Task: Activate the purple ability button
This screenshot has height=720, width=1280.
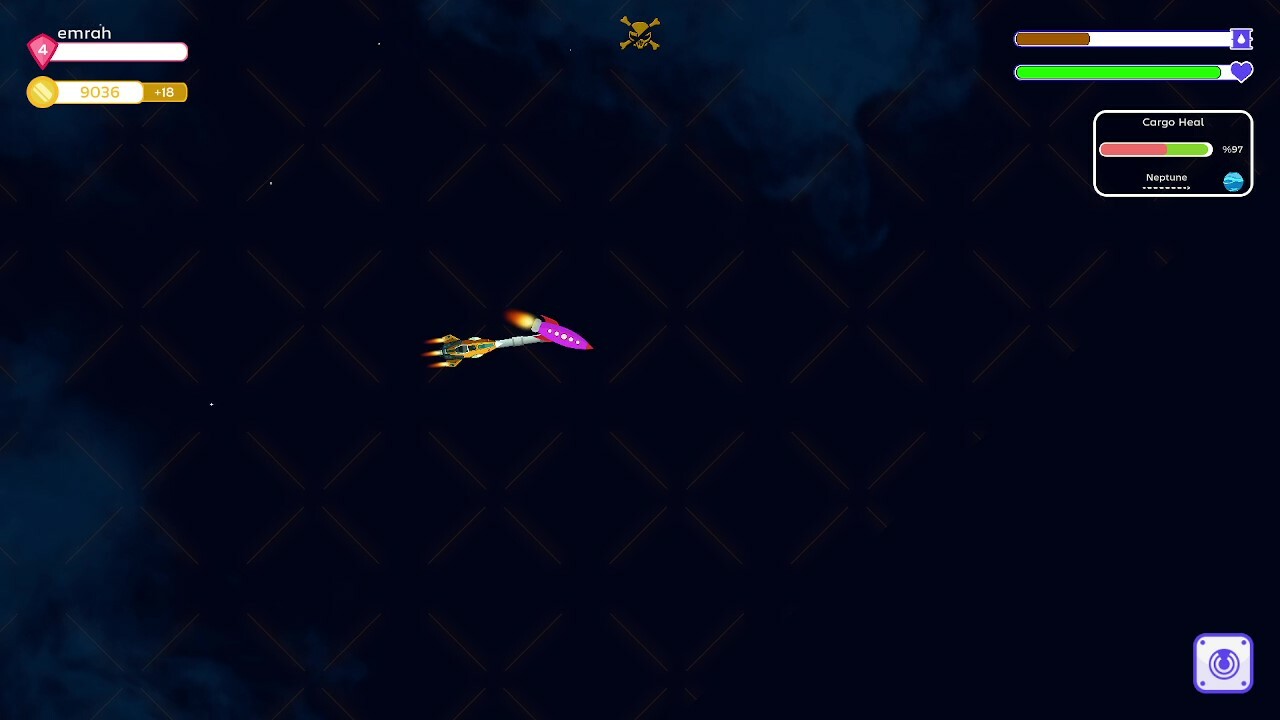Action: 1222,663
